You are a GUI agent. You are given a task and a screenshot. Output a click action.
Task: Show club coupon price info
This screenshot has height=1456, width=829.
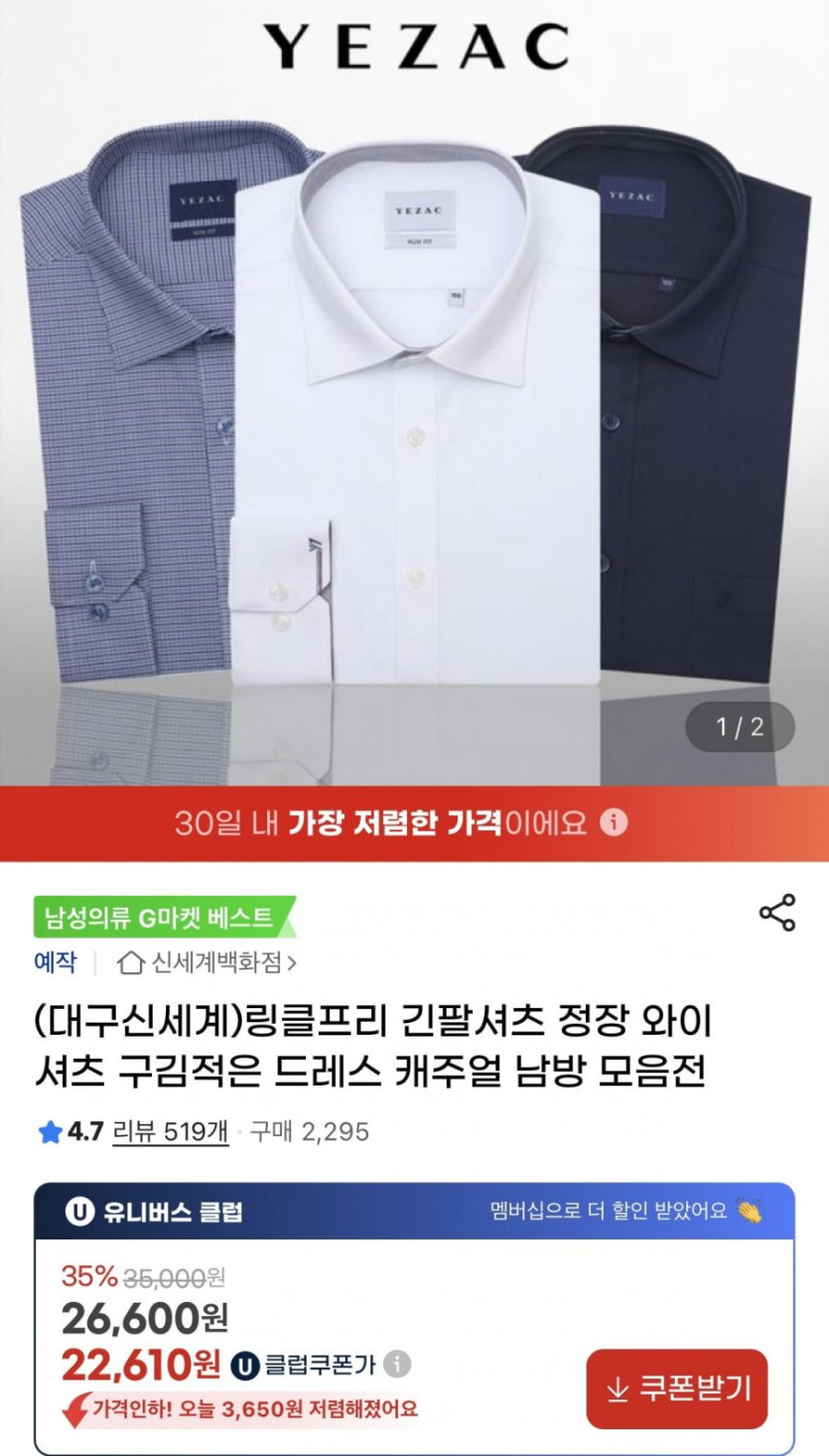(397, 1364)
